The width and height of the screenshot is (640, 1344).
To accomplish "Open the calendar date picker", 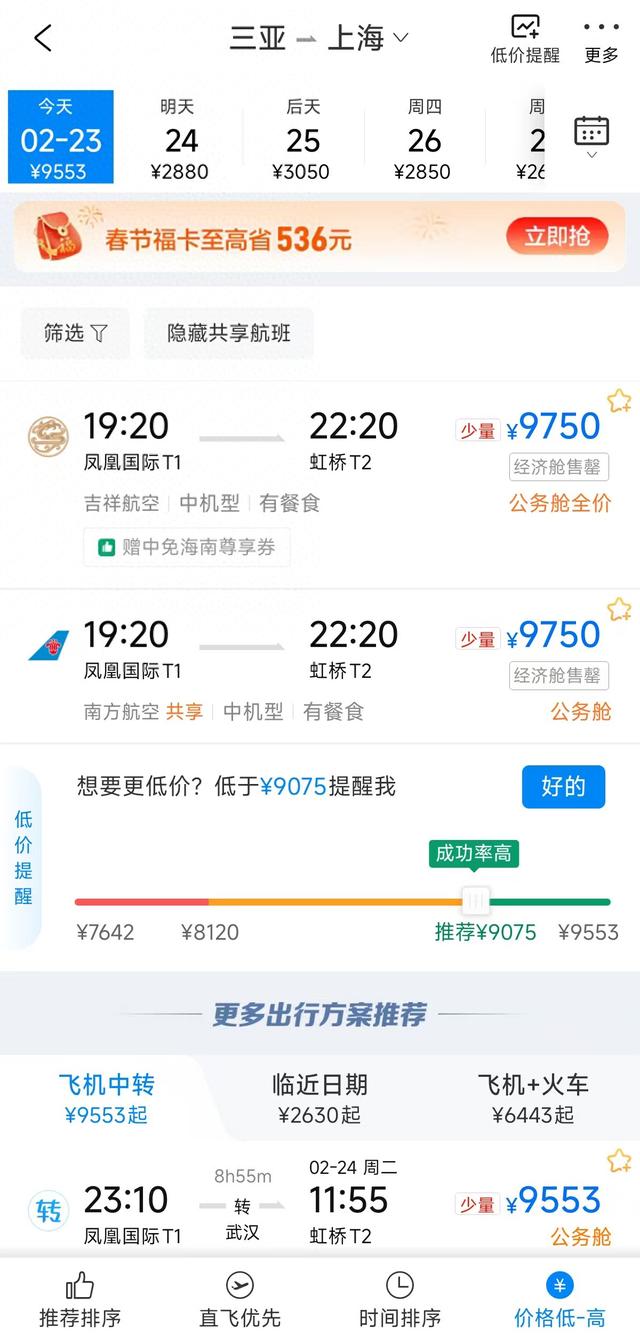I will coord(591,135).
